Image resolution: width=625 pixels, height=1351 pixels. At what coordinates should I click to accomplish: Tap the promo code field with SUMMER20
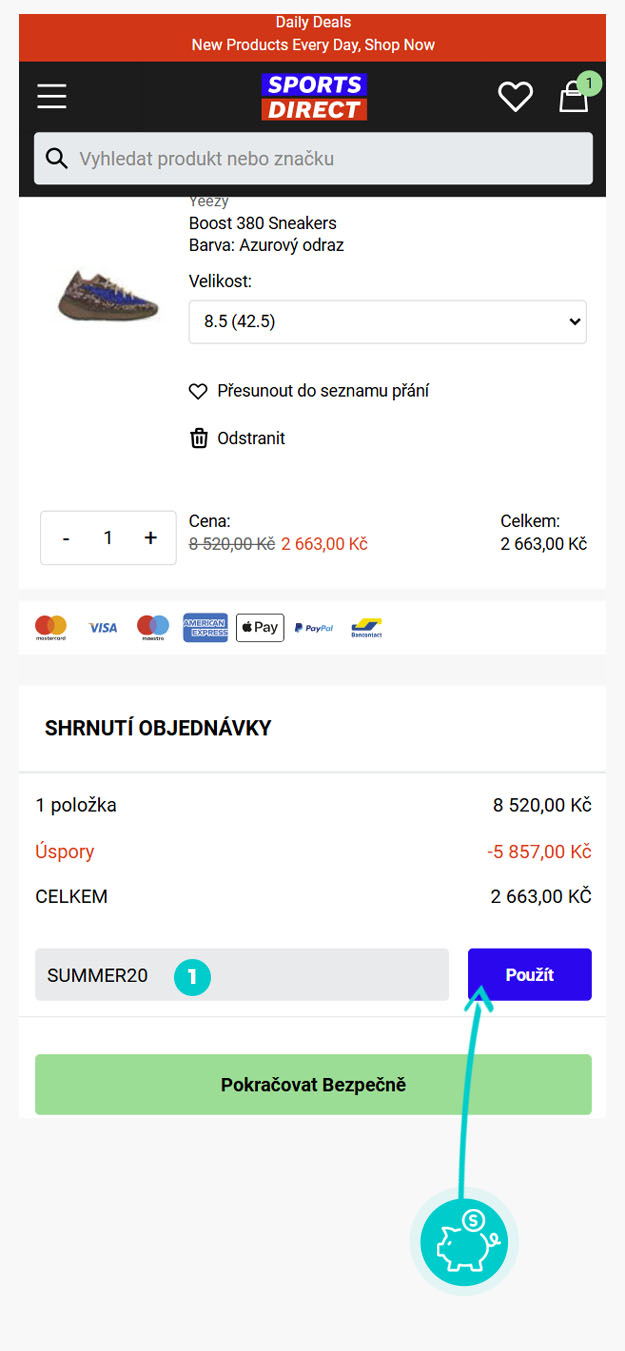pyautogui.click(x=242, y=975)
